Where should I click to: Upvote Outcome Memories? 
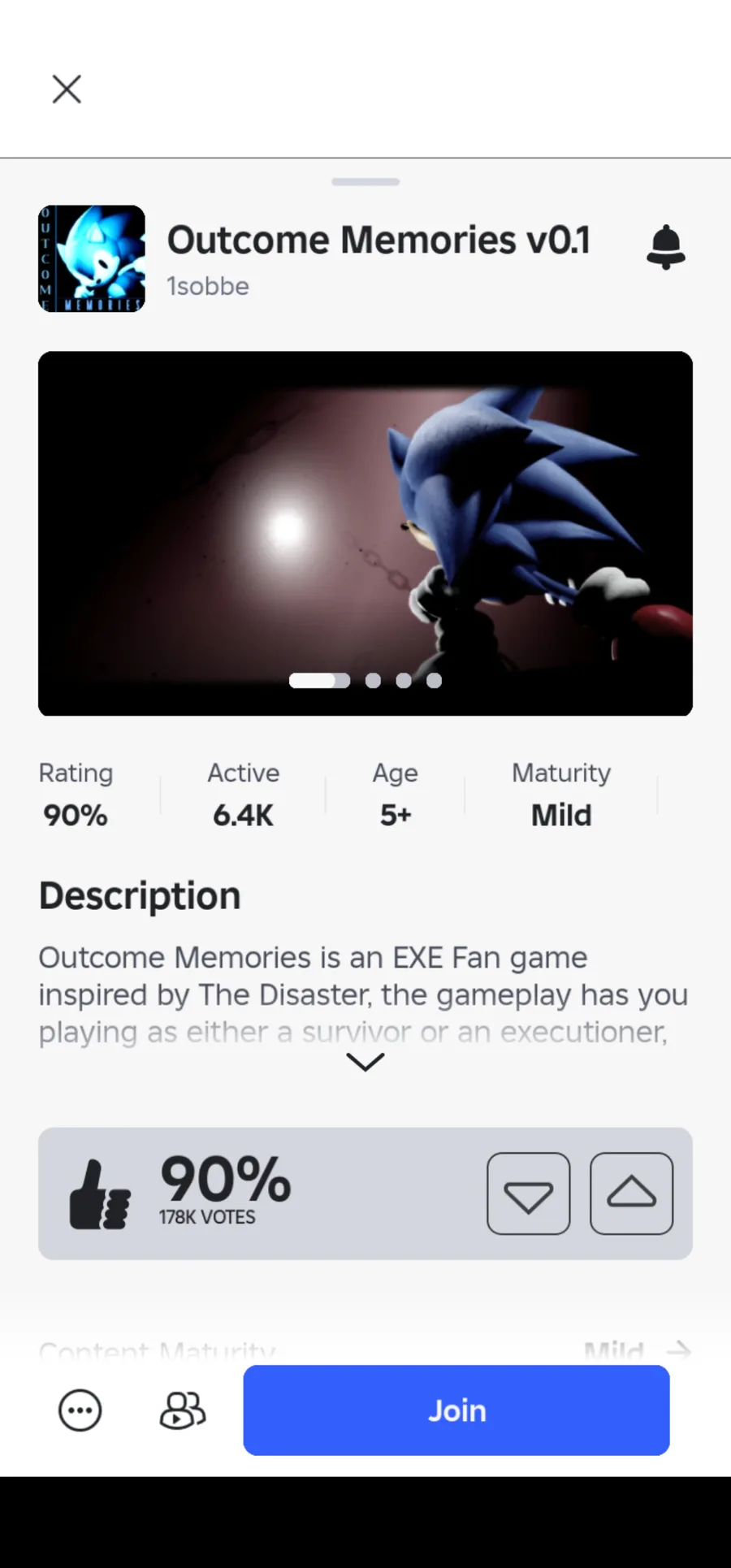click(631, 1193)
